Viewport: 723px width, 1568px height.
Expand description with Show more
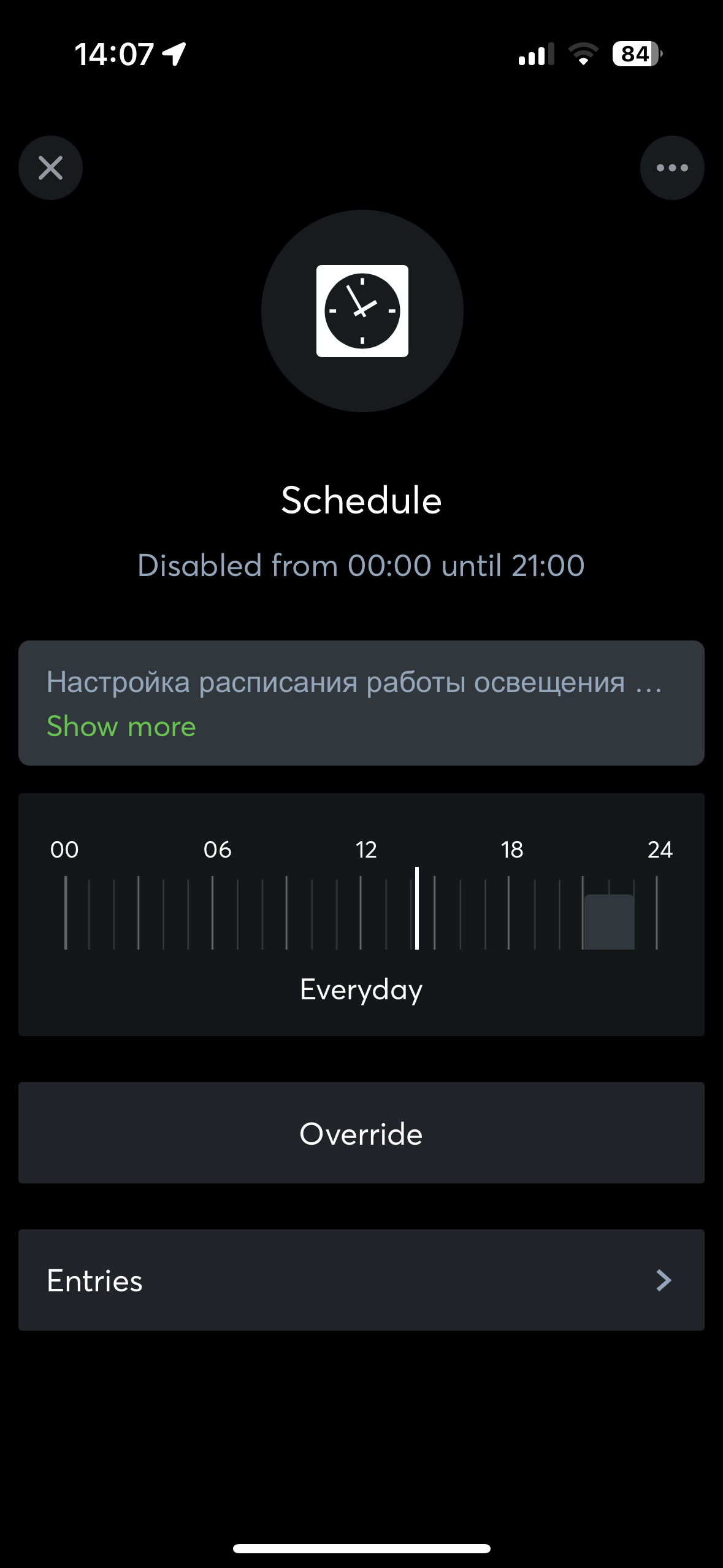pos(121,726)
